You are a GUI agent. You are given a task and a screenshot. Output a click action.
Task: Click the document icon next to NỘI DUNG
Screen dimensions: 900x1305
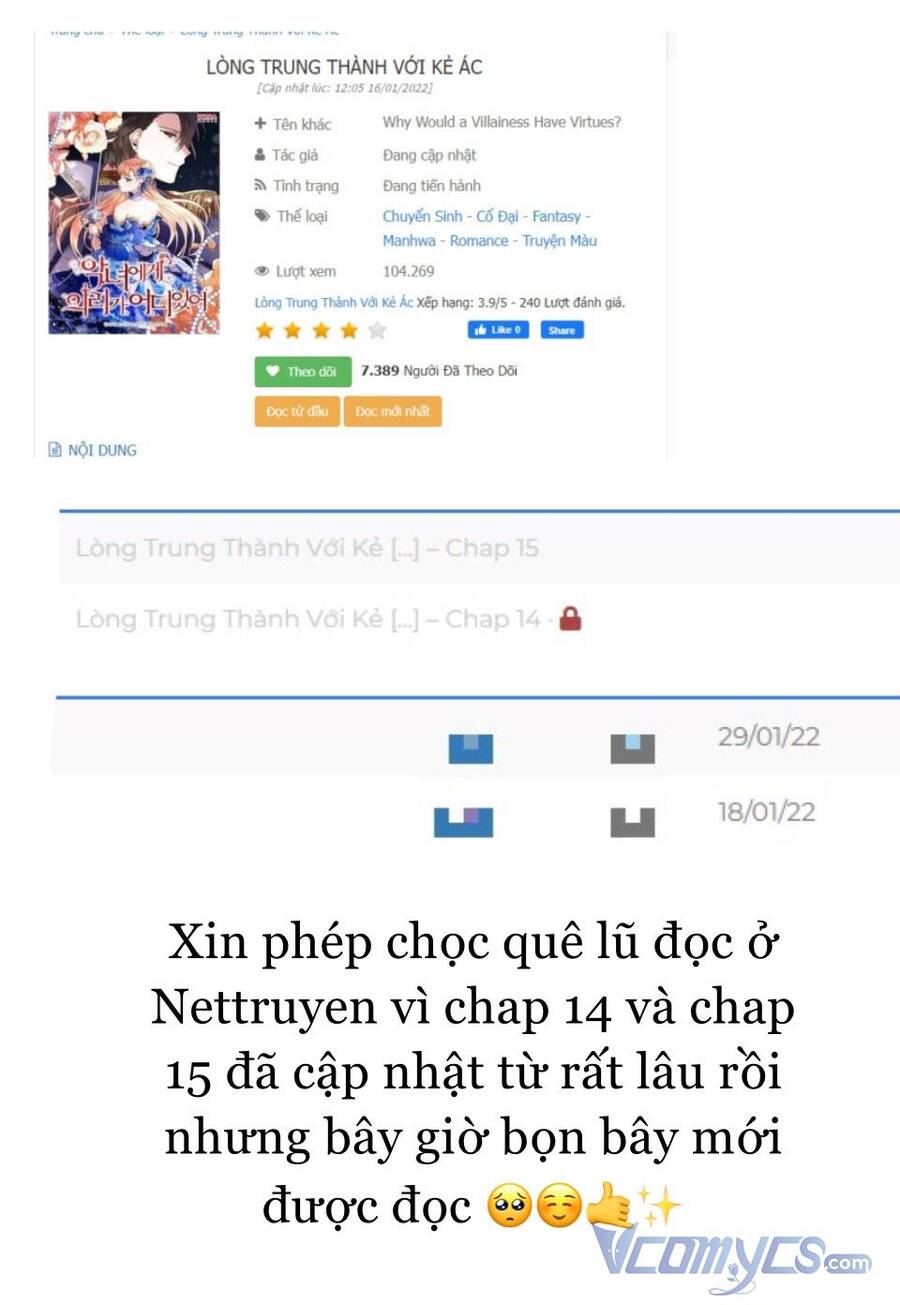(57, 449)
